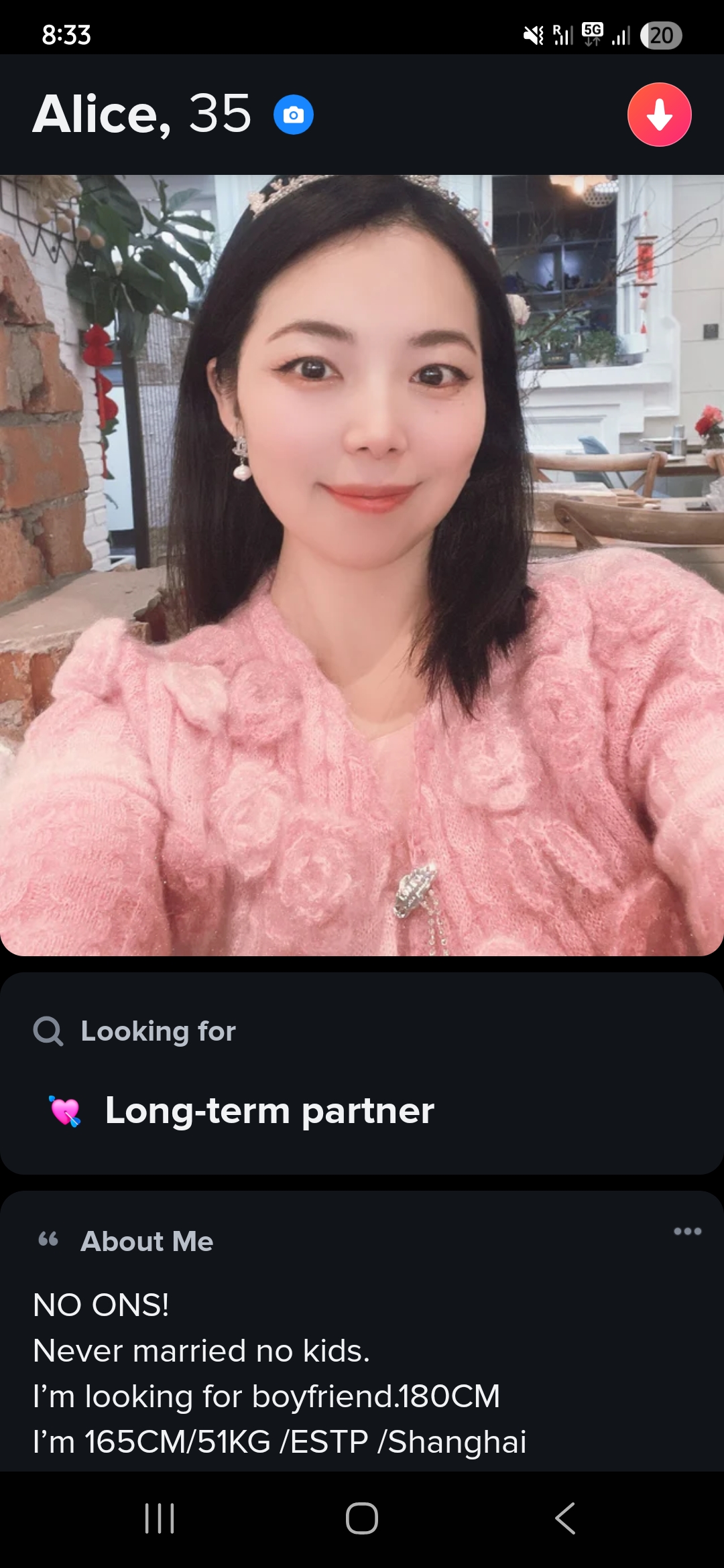Viewport: 724px width, 1568px height.
Task: Go back using the system back button
Action: tap(565, 1518)
